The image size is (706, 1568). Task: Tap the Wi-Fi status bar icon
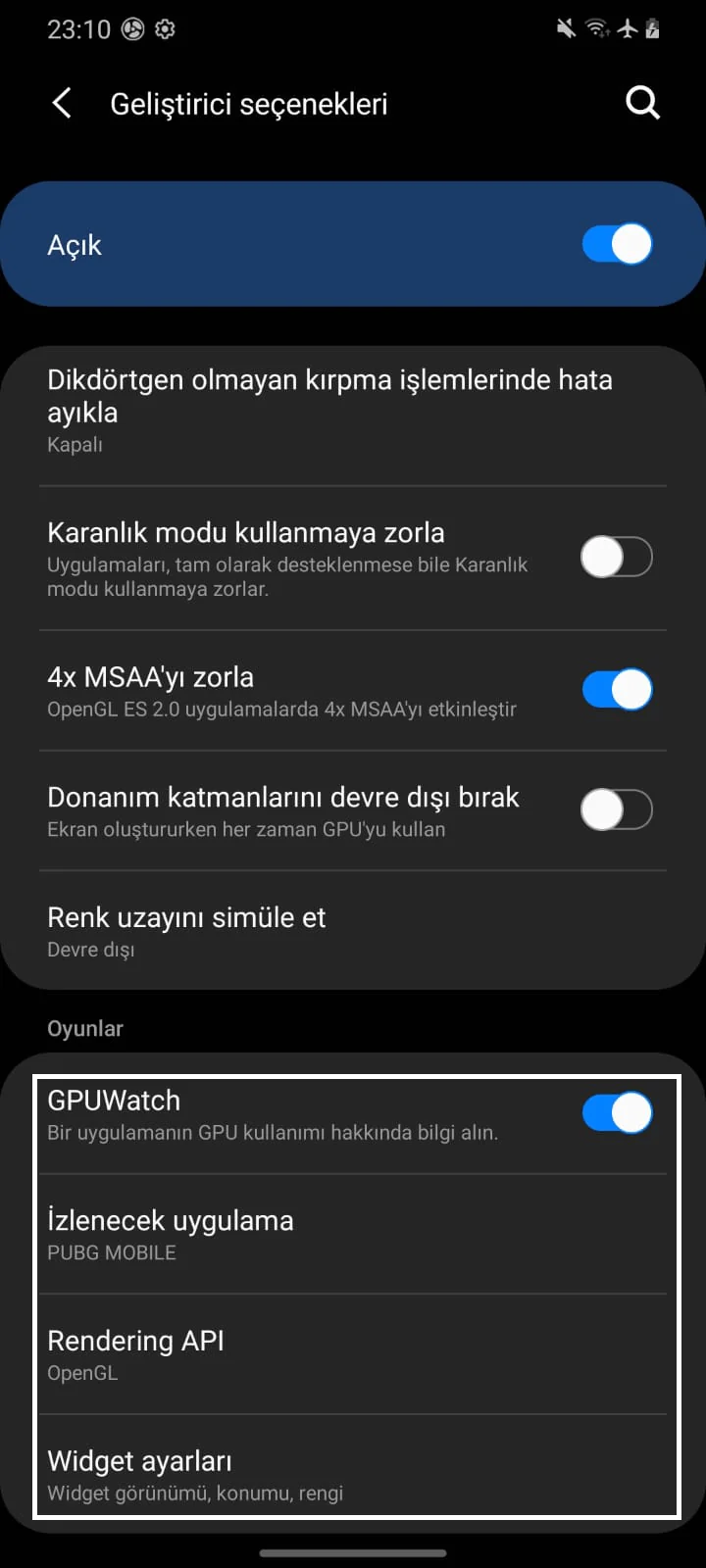point(598,29)
